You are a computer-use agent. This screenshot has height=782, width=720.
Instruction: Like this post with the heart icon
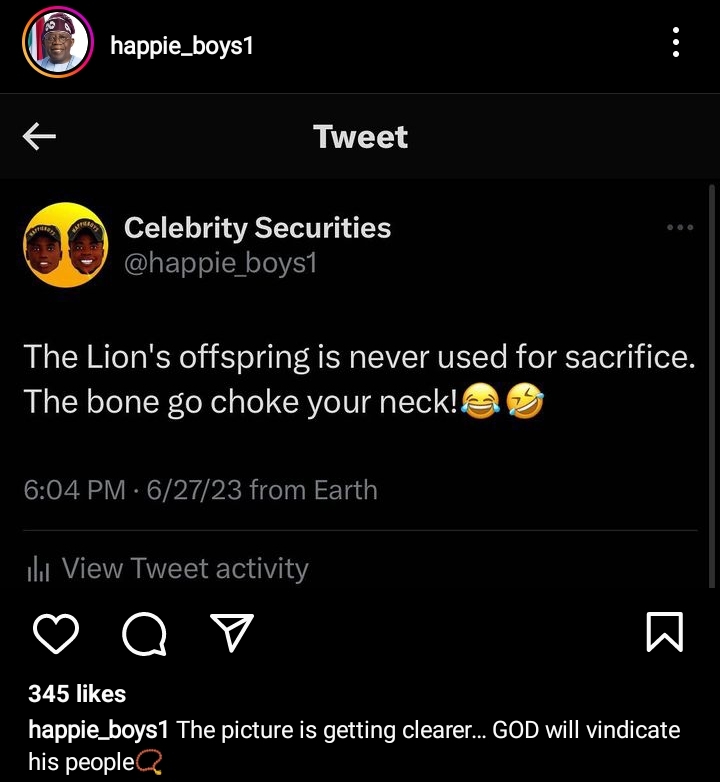56,632
